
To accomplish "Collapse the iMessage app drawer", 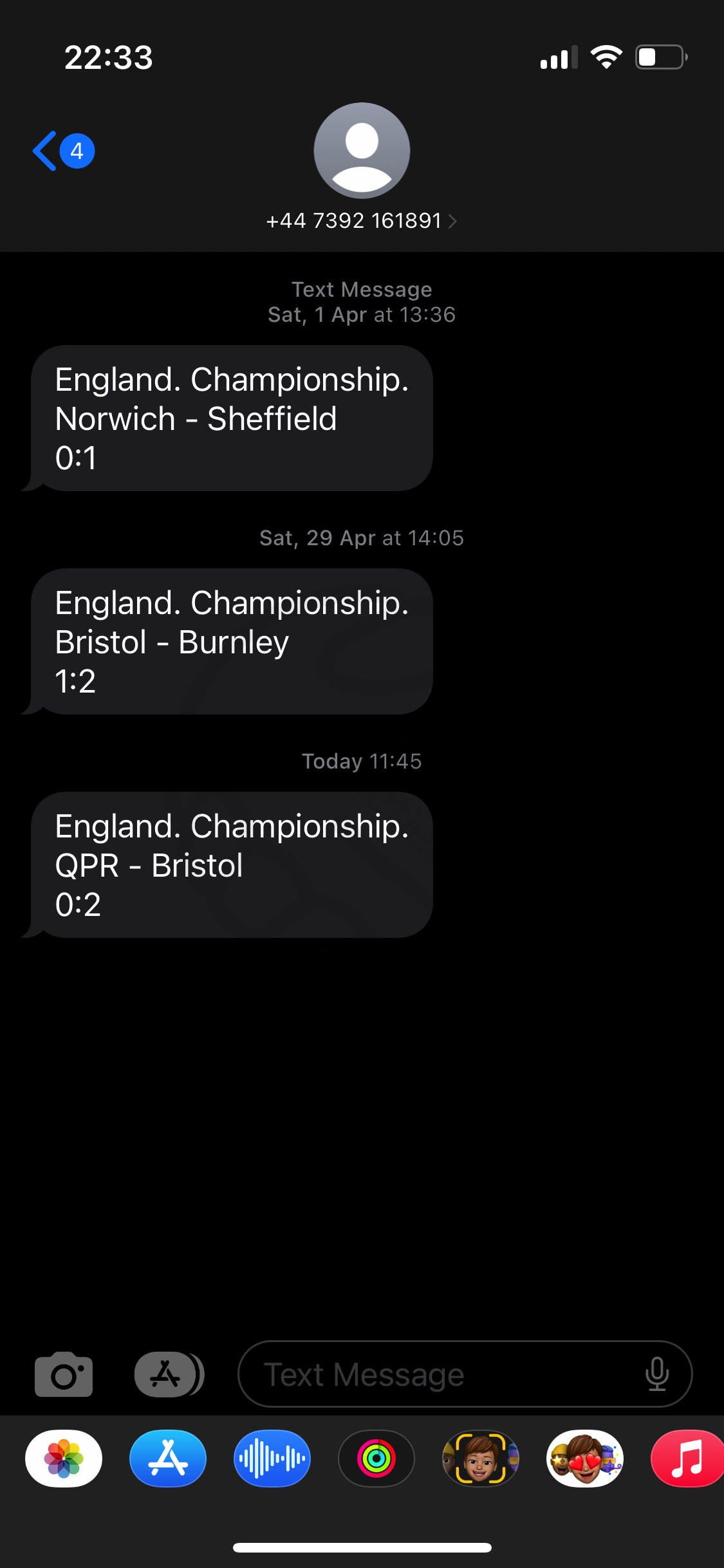I will pyautogui.click(x=169, y=1374).
